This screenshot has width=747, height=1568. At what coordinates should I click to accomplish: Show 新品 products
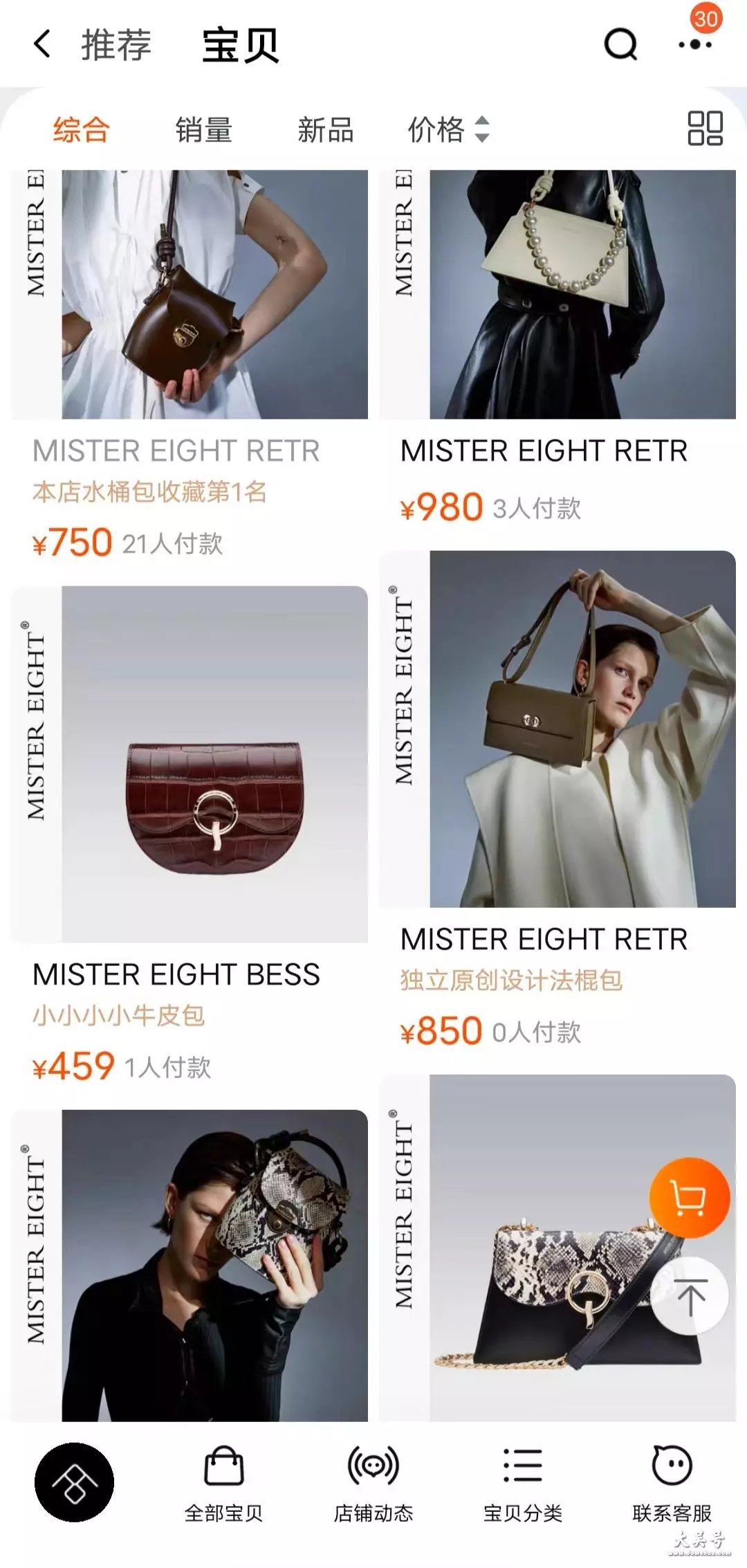coord(325,130)
